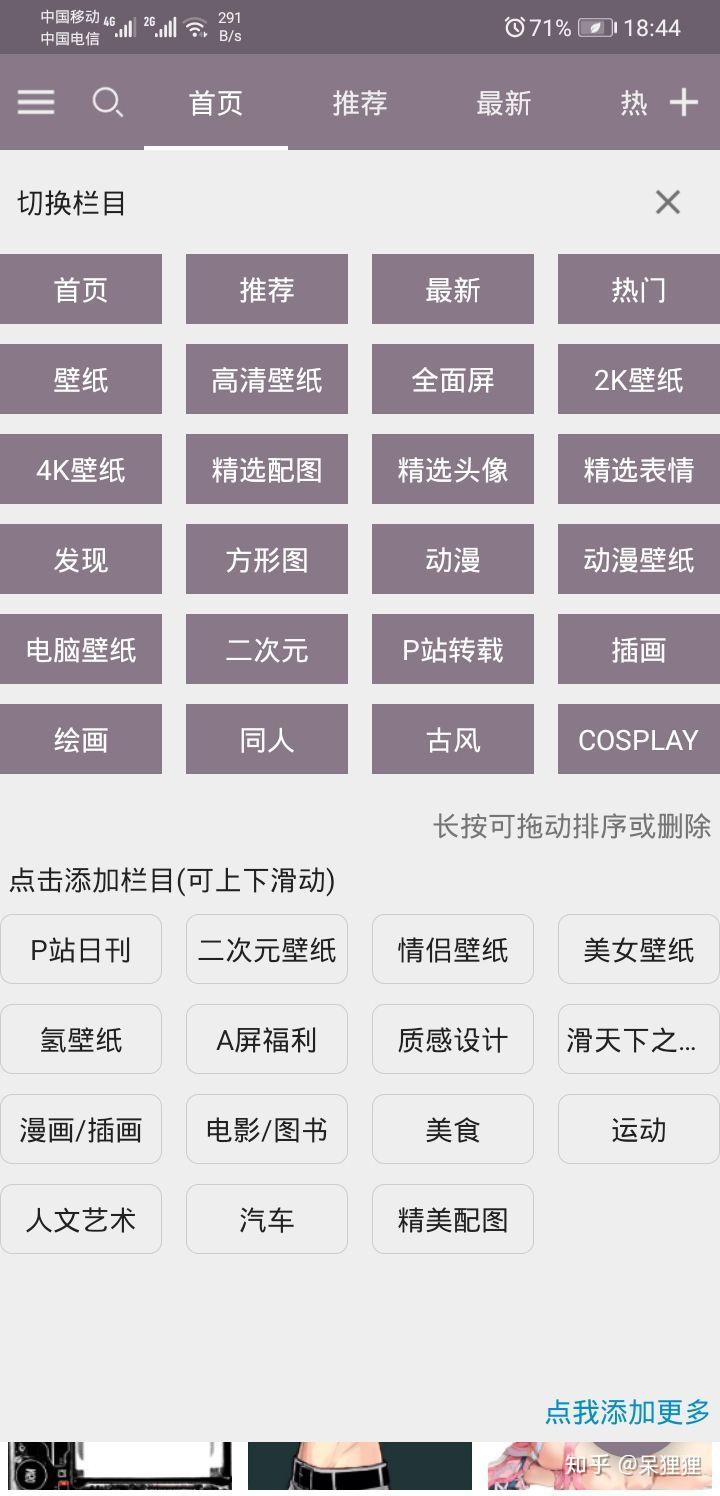Open the 4K壁纸 column

(81, 470)
